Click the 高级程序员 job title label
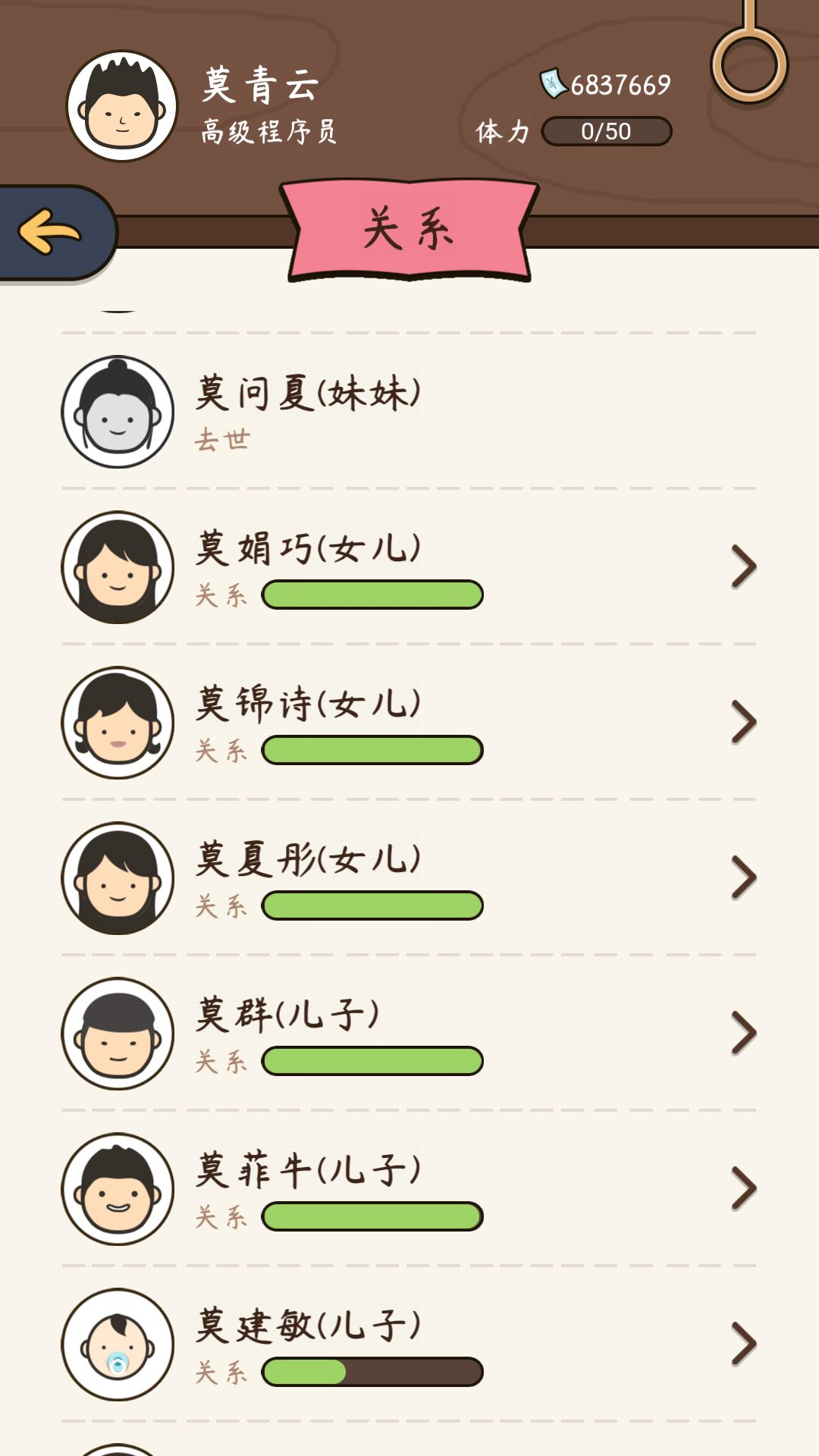 point(269,130)
